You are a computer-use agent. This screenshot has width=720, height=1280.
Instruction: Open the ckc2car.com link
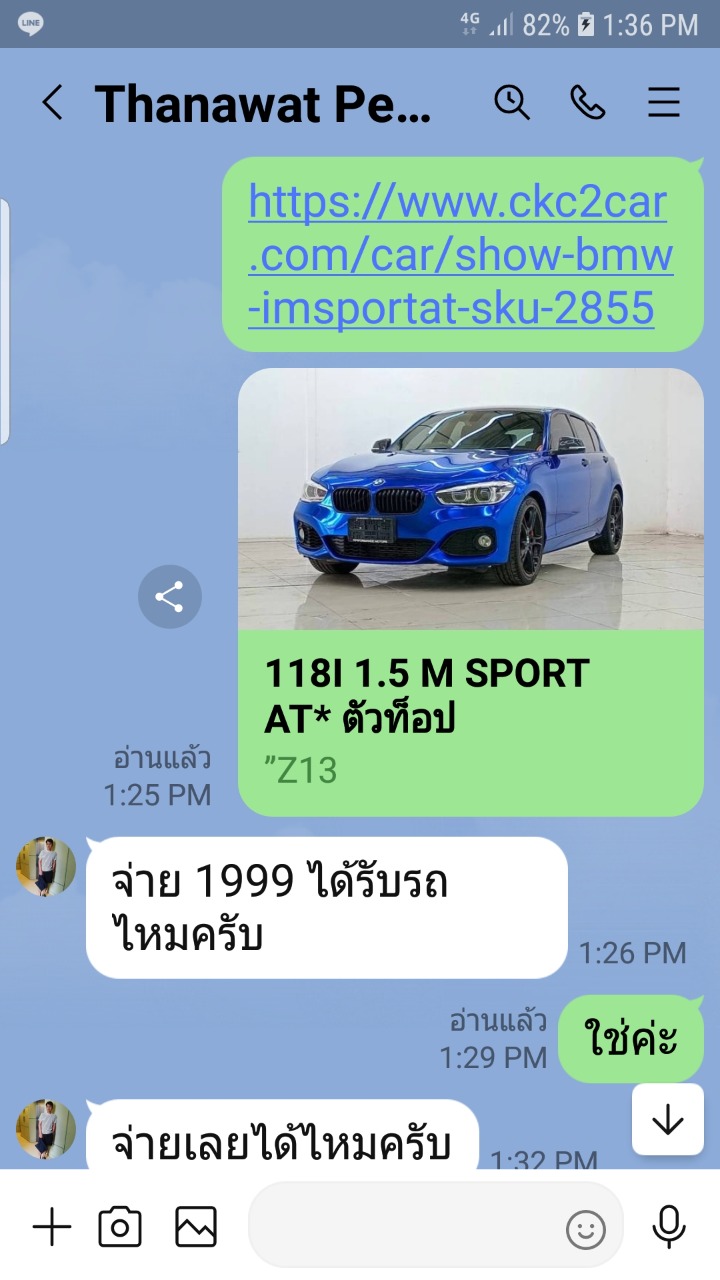460,256
